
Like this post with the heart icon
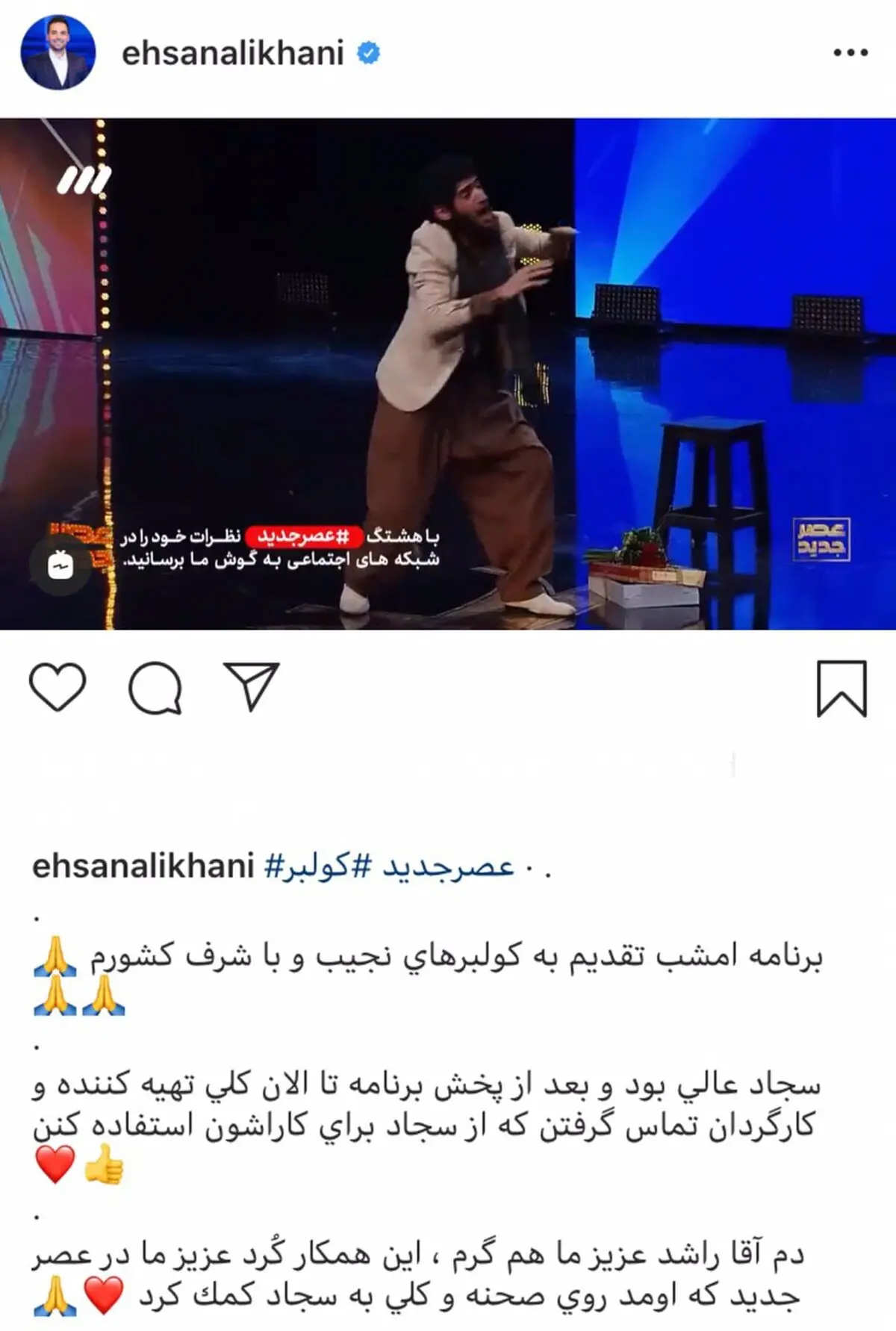click(57, 687)
